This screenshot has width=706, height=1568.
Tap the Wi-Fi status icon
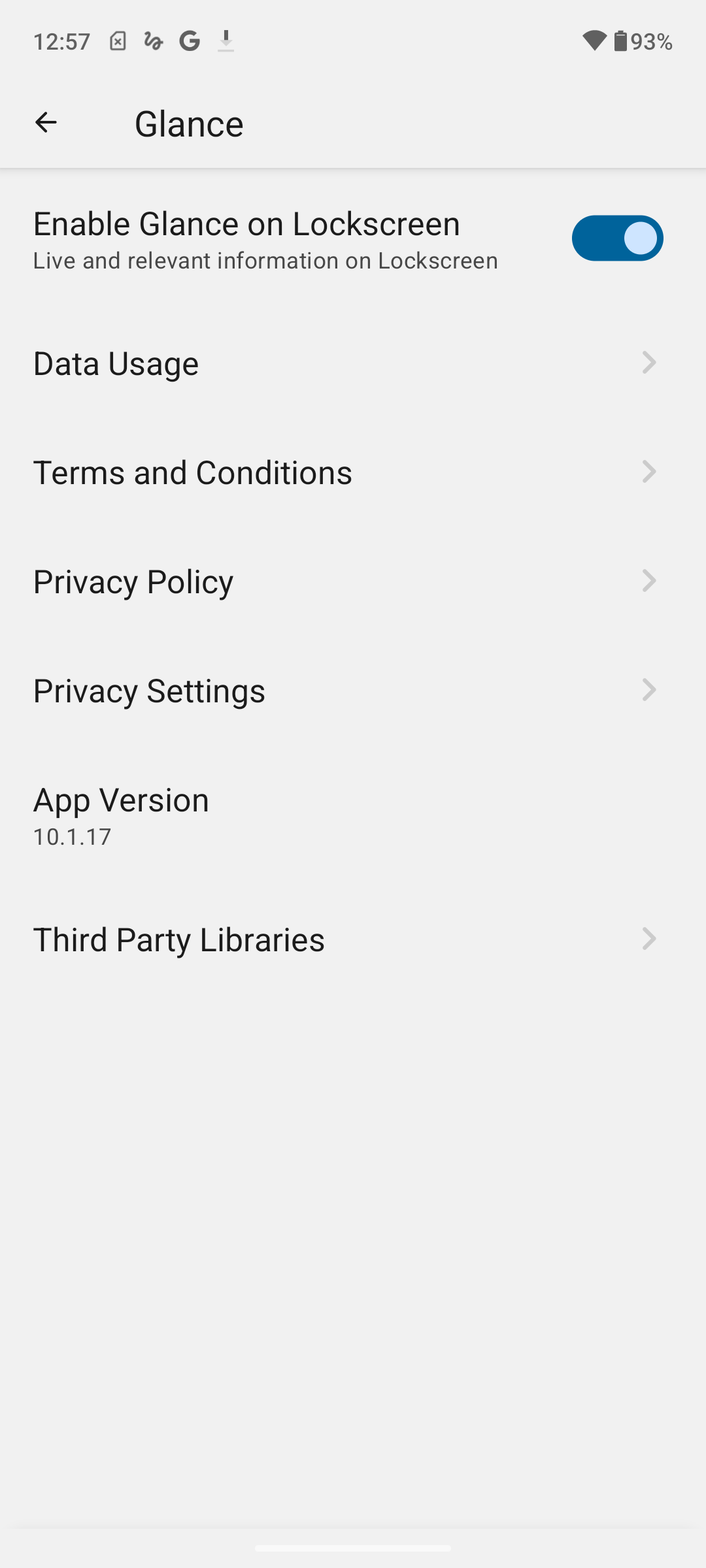(594, 41)
